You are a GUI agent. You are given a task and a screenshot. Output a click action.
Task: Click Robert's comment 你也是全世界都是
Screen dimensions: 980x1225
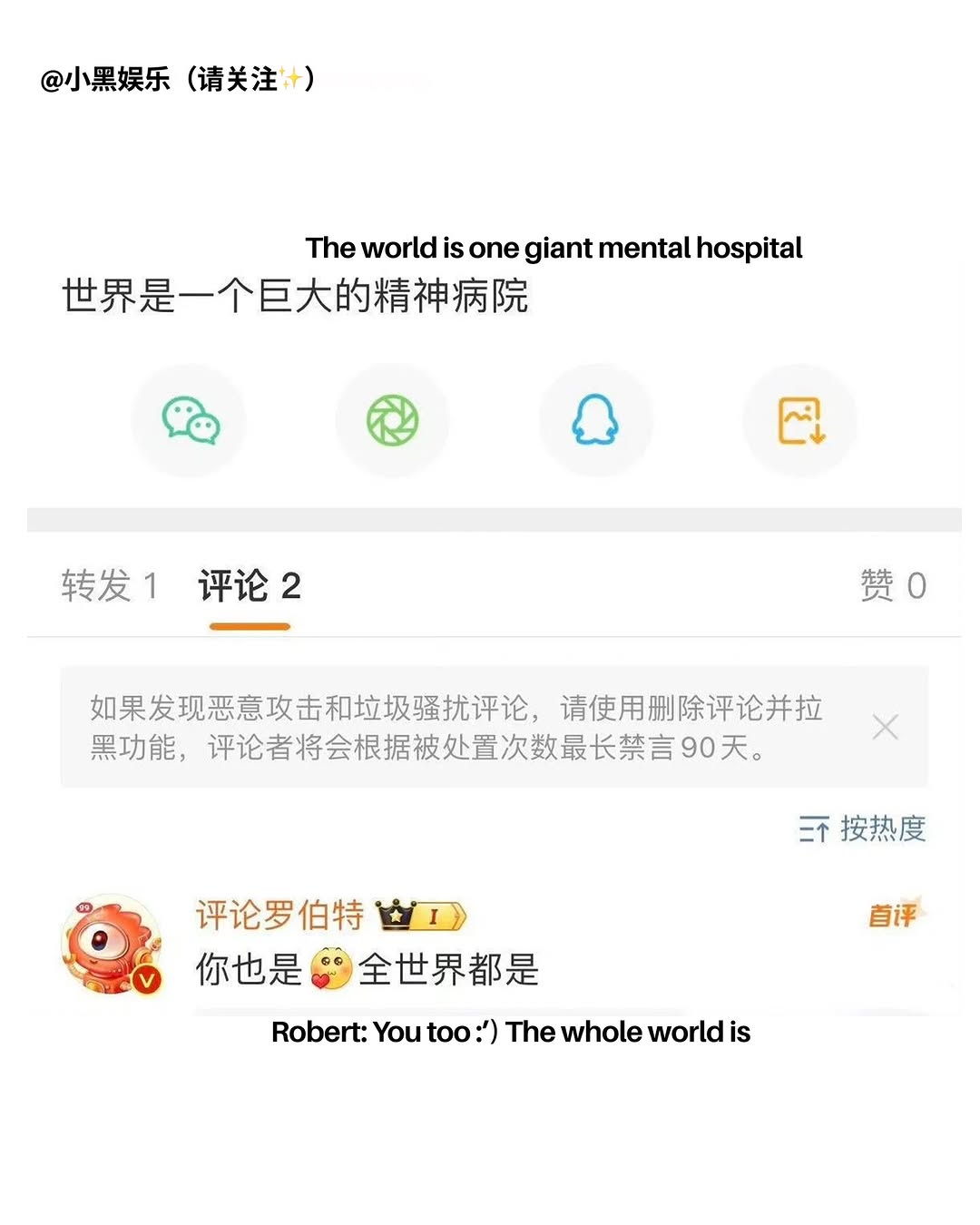click(x=367, y=969)
